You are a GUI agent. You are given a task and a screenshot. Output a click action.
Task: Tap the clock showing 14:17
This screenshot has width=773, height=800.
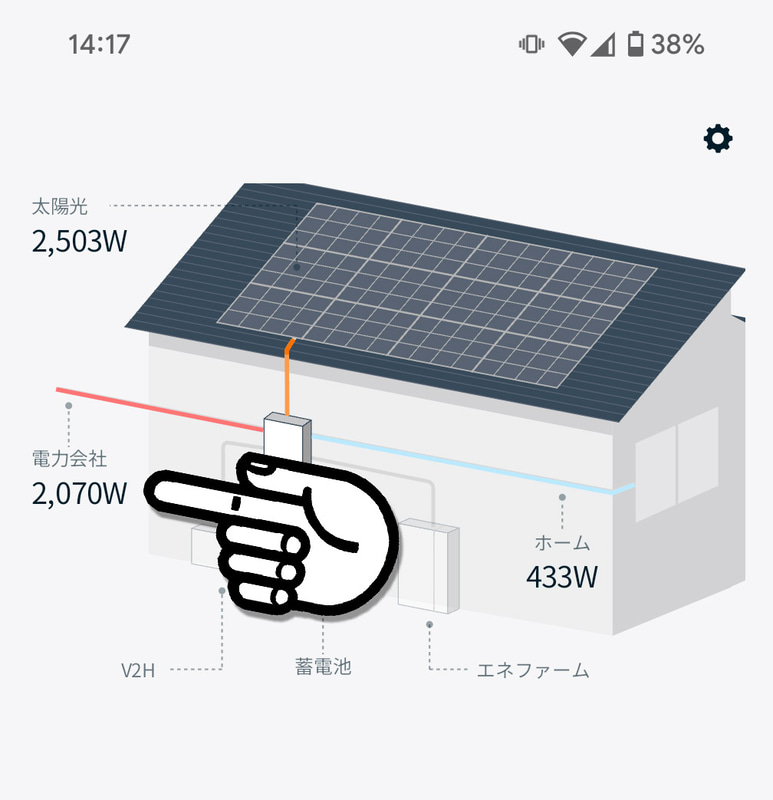[x=99, y=44]
